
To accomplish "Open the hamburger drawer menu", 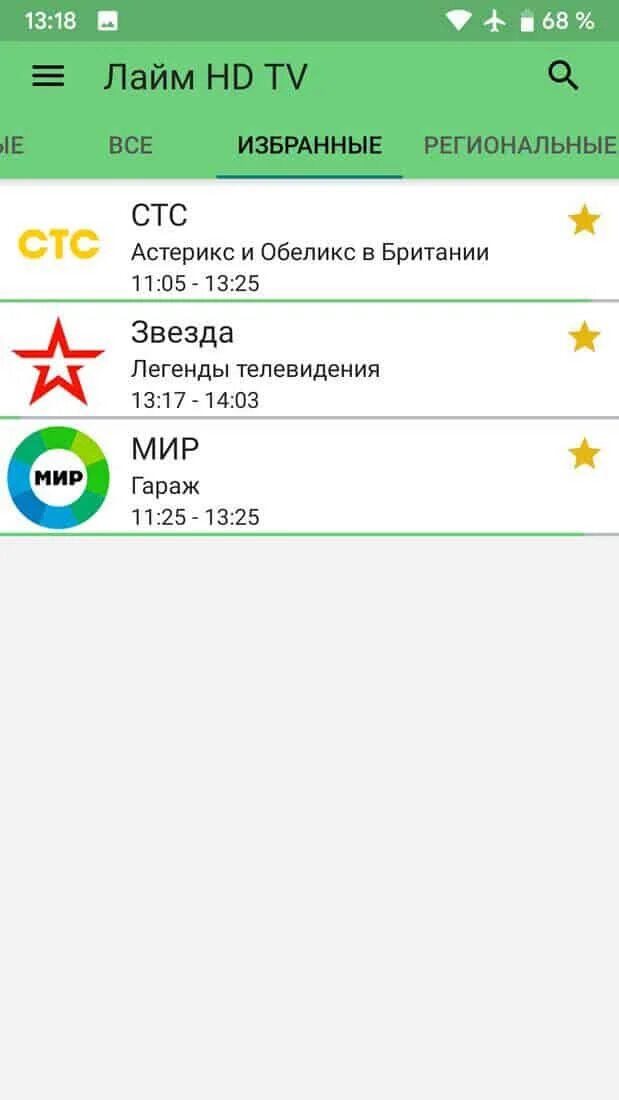I will pos(48,77).
